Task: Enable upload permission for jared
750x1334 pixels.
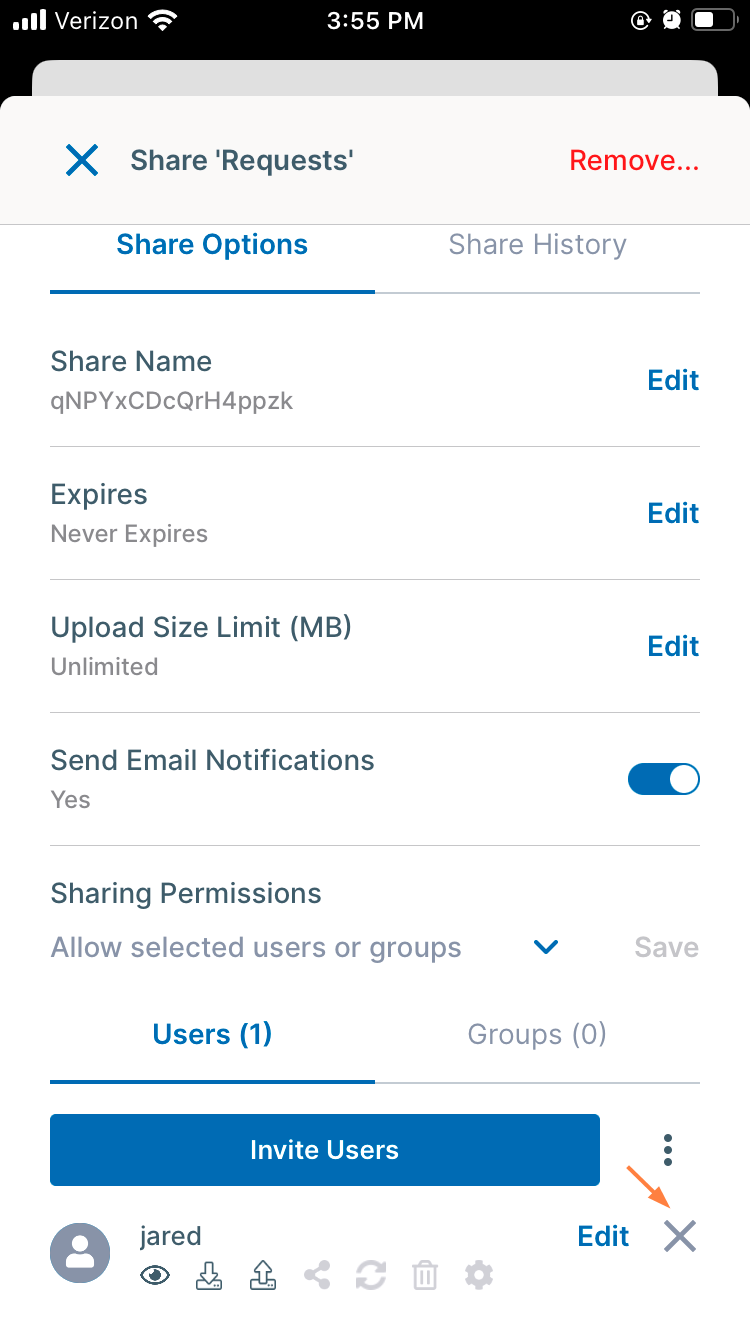Action: click(263, 1275)
